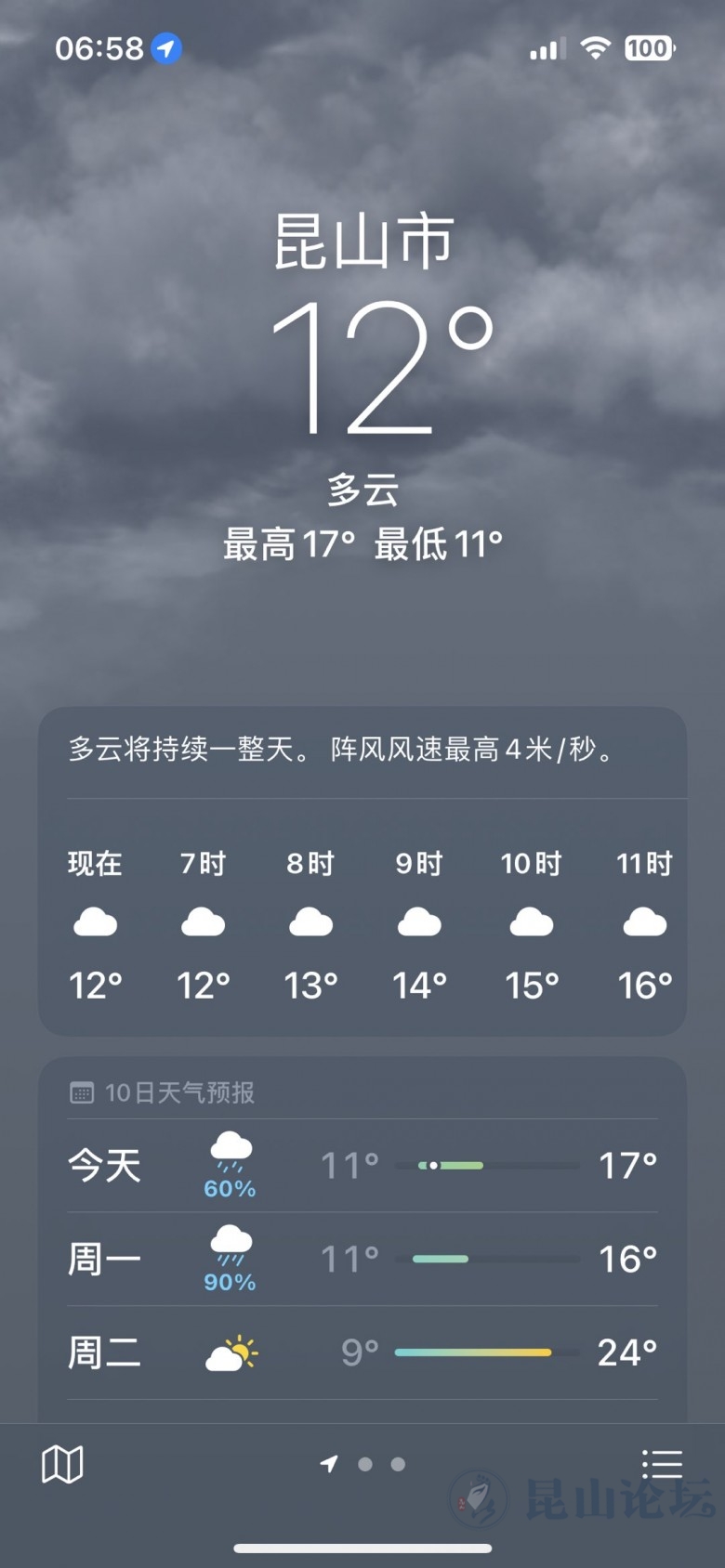Screen dimensions: 725x1568
Task: Open the 周一 forecast row
Action: coord(362,1260)
